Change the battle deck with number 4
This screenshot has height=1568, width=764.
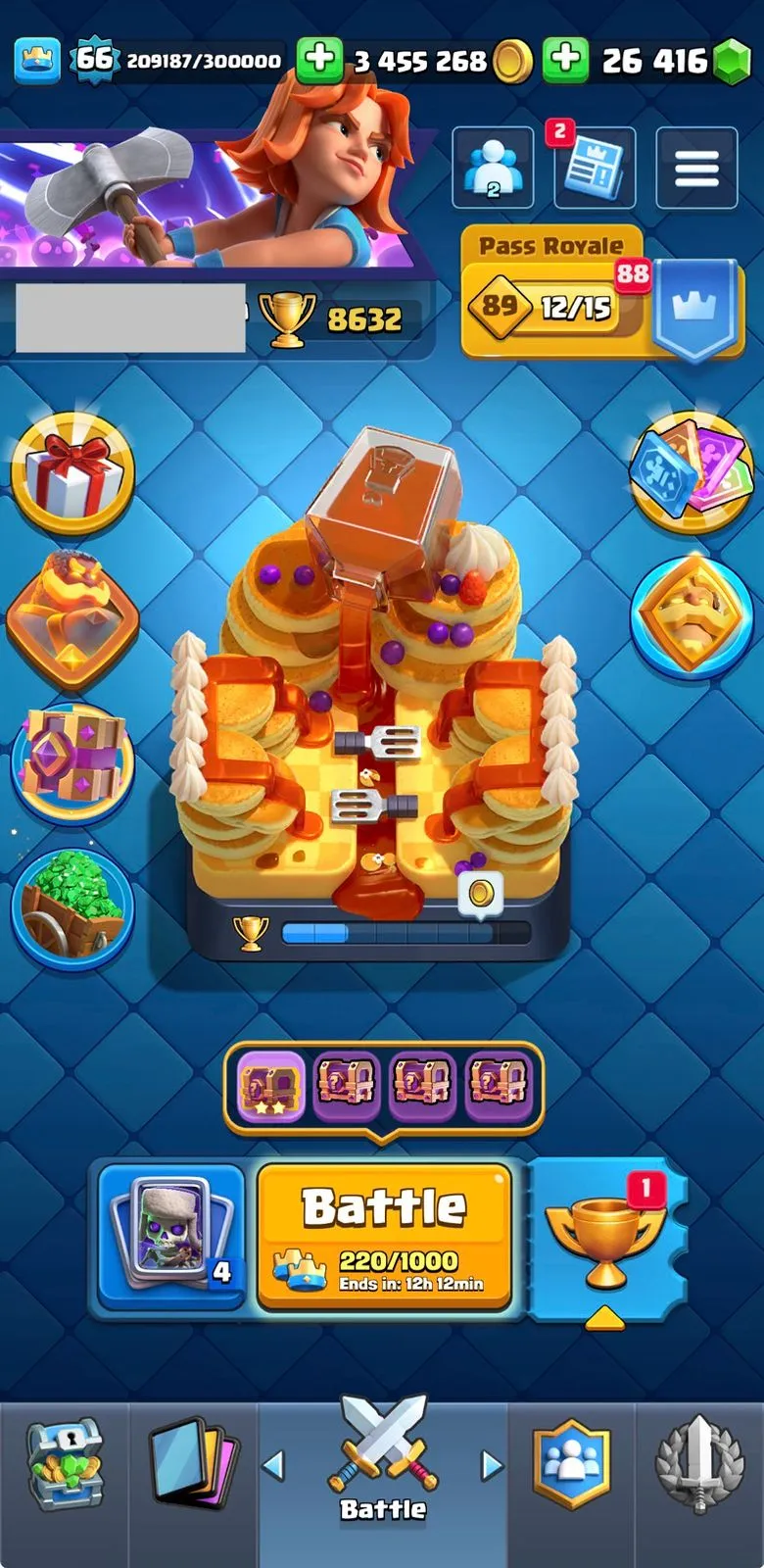(172, 1237)
